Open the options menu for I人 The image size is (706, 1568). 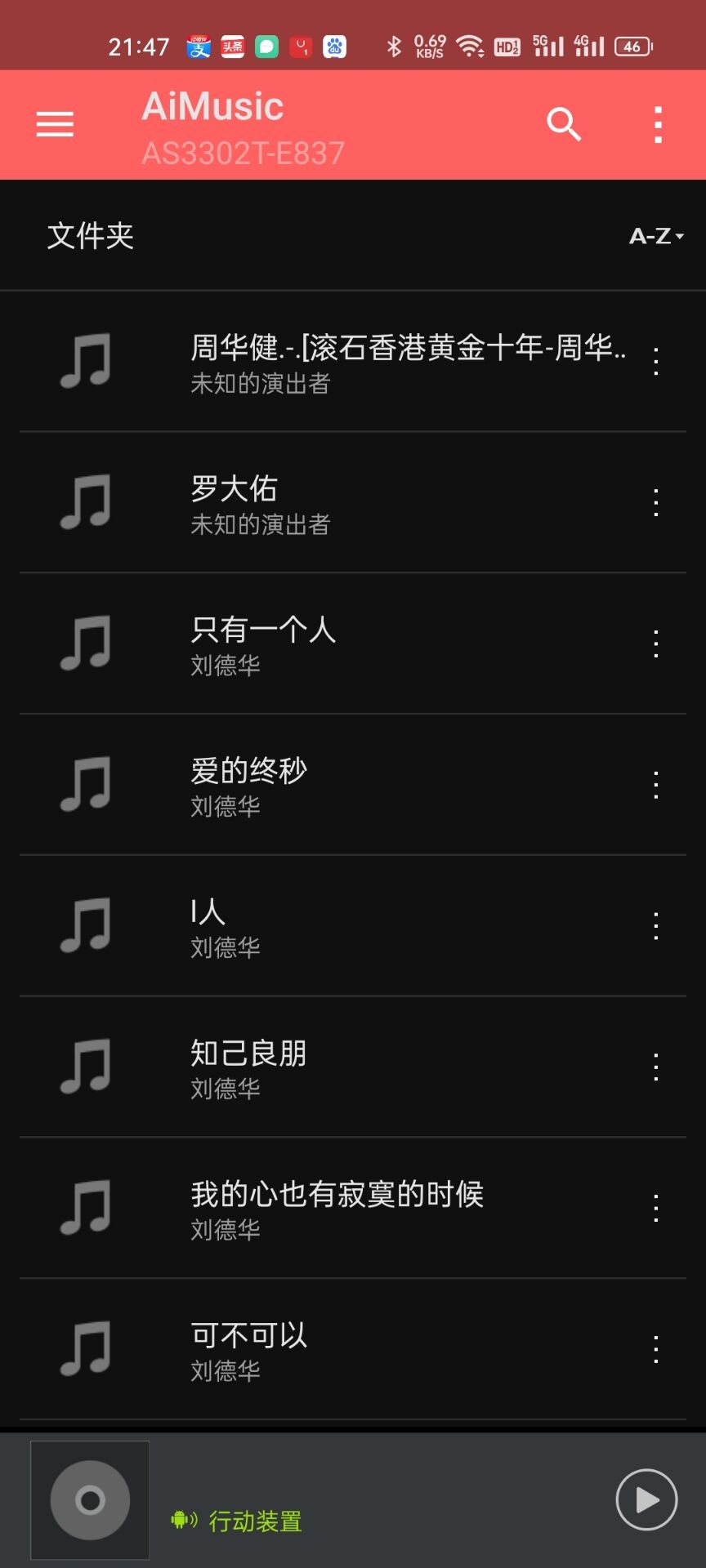coord(655,925)
